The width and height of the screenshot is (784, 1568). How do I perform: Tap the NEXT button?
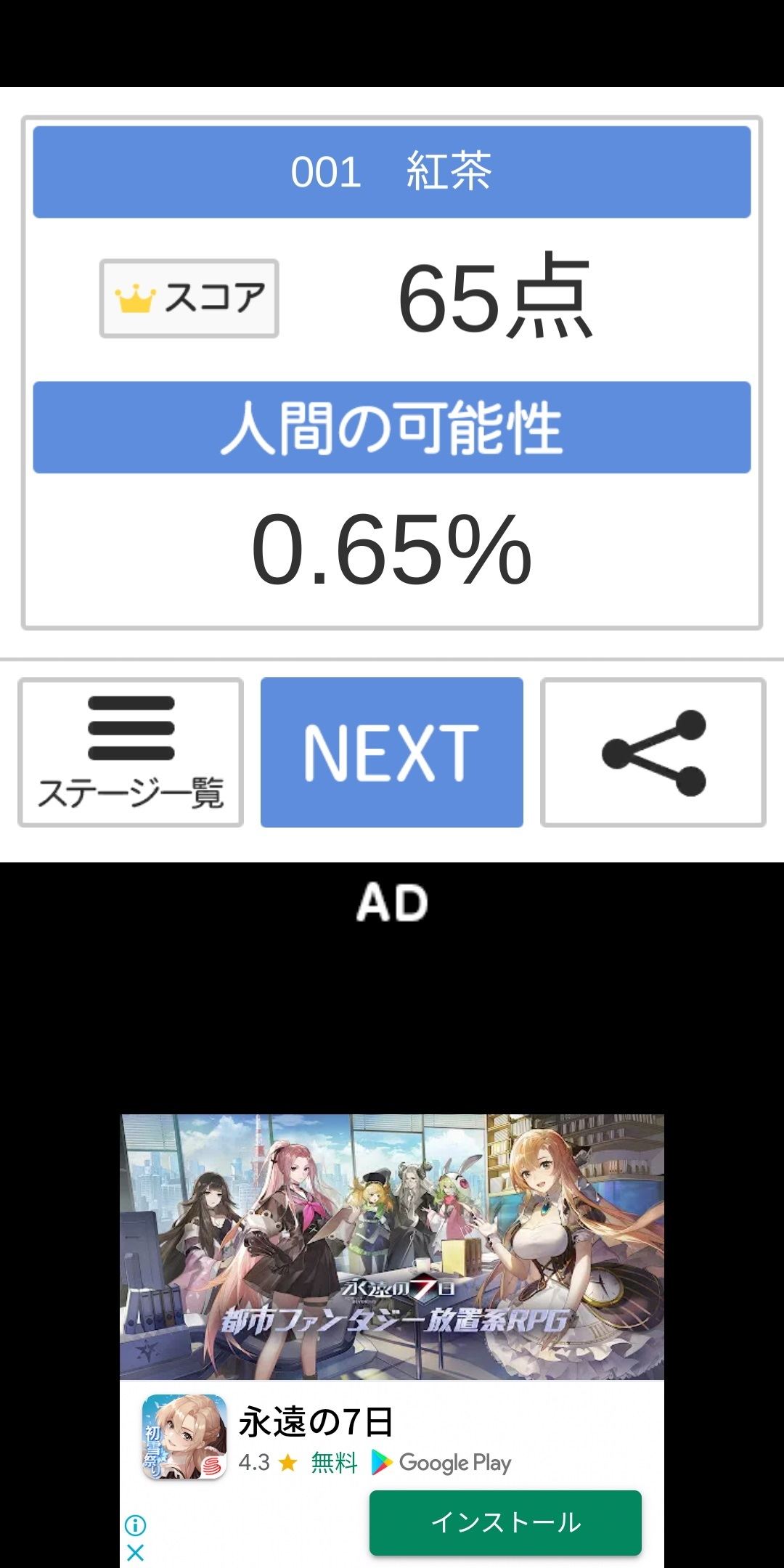[x=392, y=752]
